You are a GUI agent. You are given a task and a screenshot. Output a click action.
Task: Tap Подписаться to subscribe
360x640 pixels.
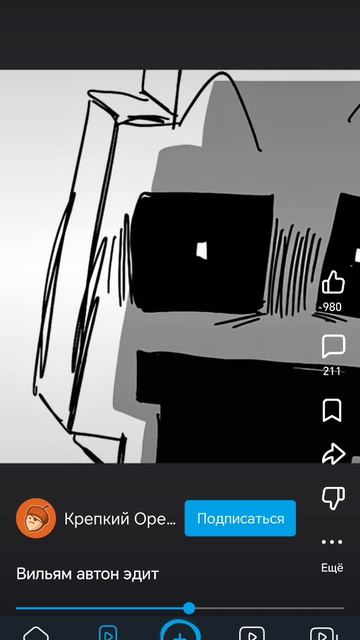[x=240, y=518]
